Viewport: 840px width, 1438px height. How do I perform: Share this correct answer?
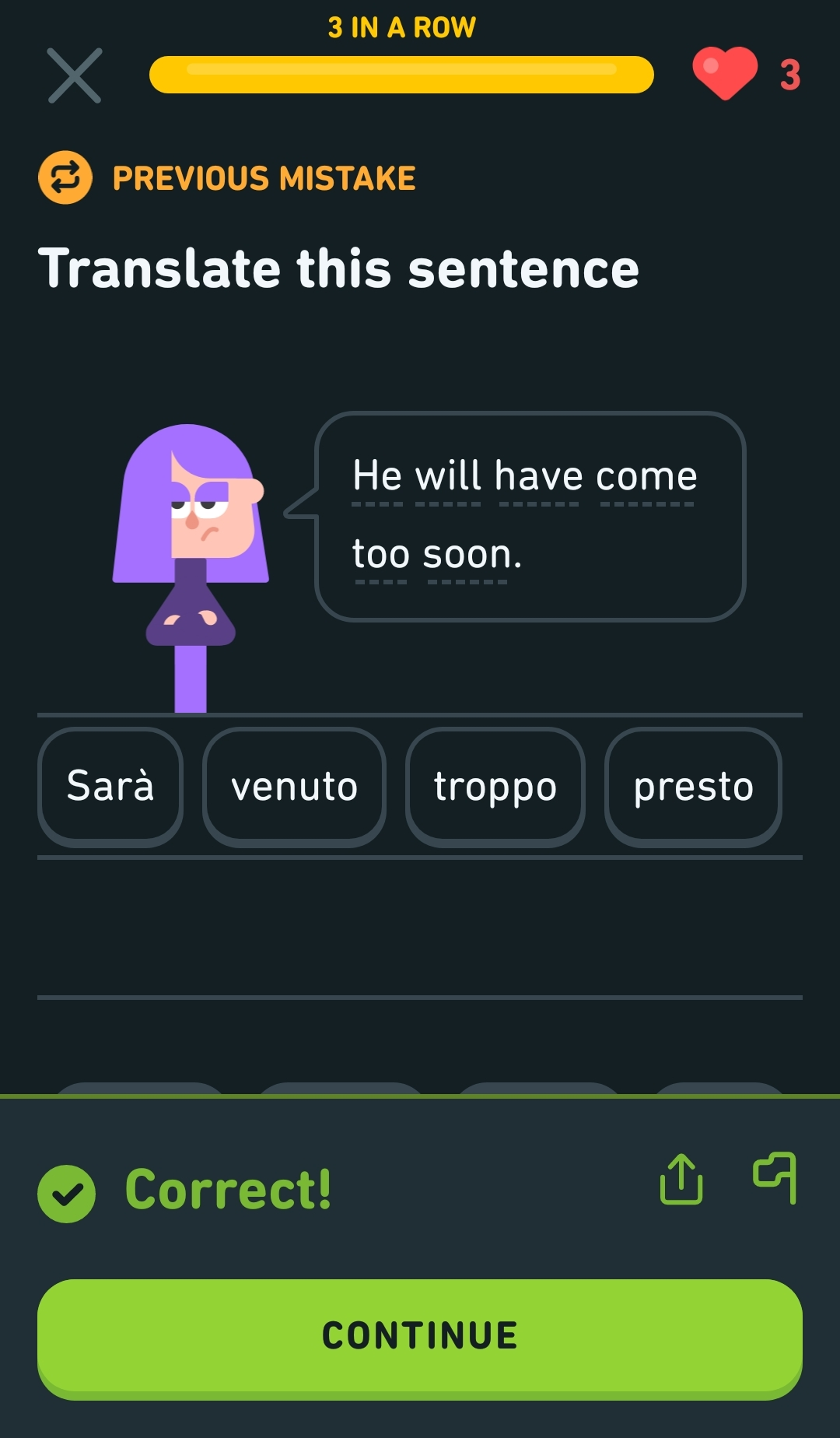click(681, 1179)
